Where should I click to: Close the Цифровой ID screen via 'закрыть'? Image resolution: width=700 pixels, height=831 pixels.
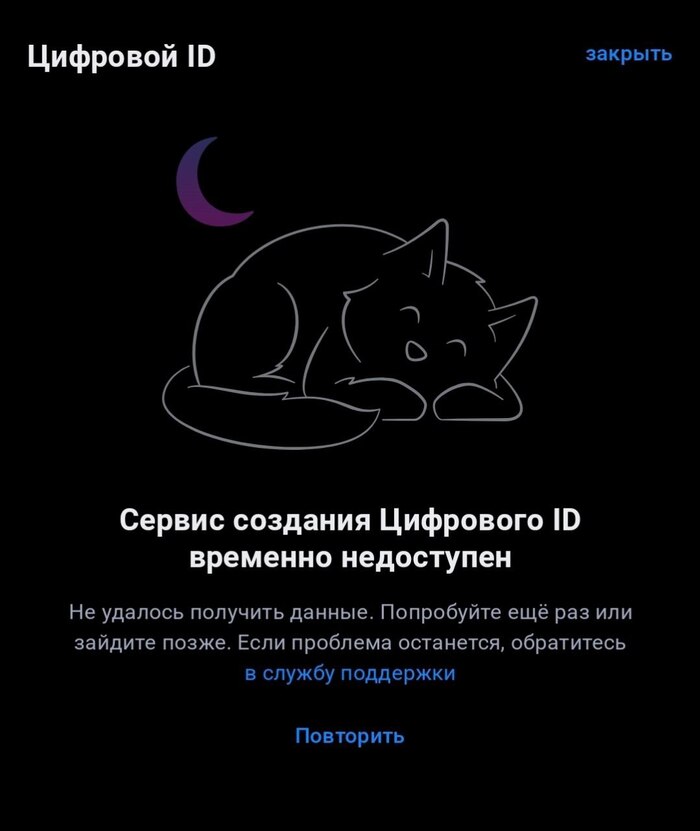click(x=628, y=54)
